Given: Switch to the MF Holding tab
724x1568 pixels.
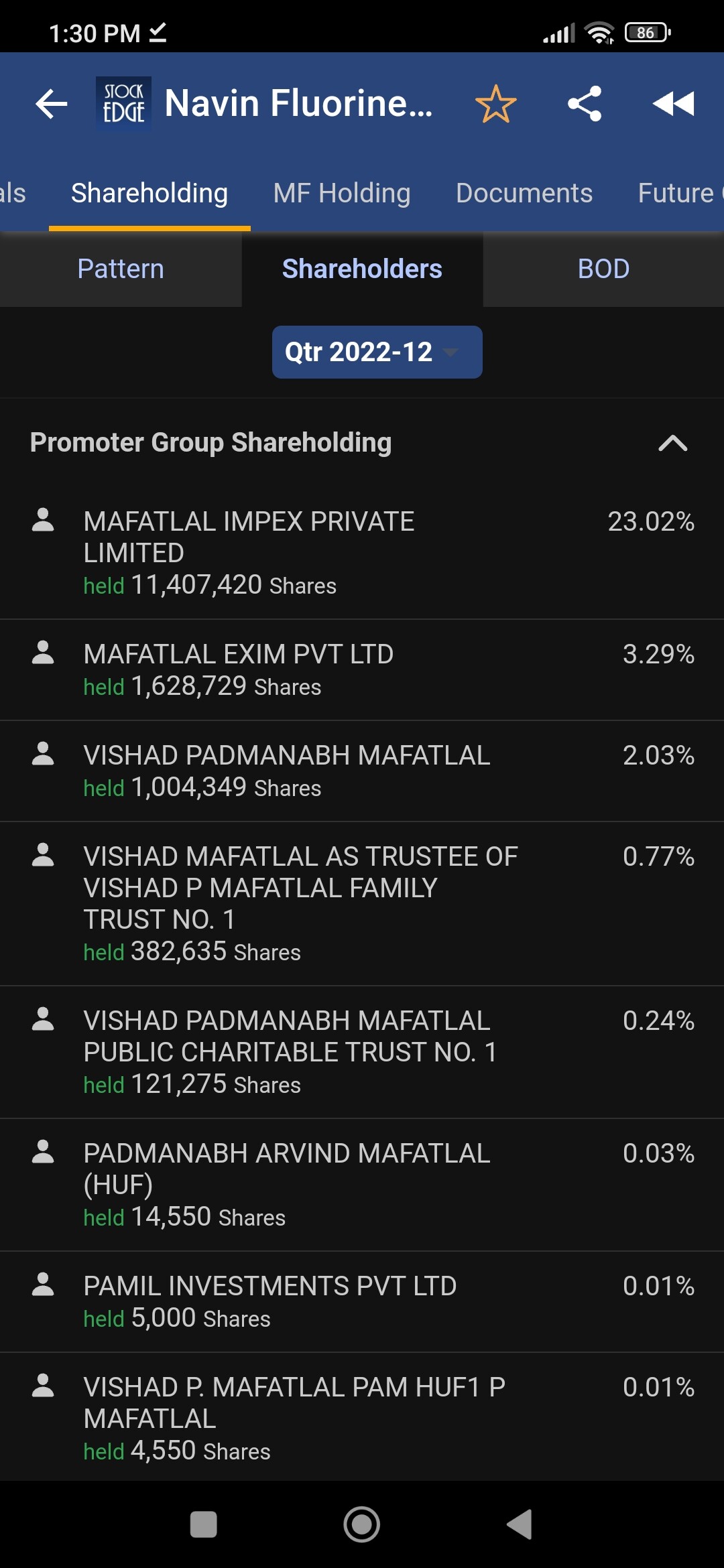Looking at the screenshot, I should [x=341, y=193].
